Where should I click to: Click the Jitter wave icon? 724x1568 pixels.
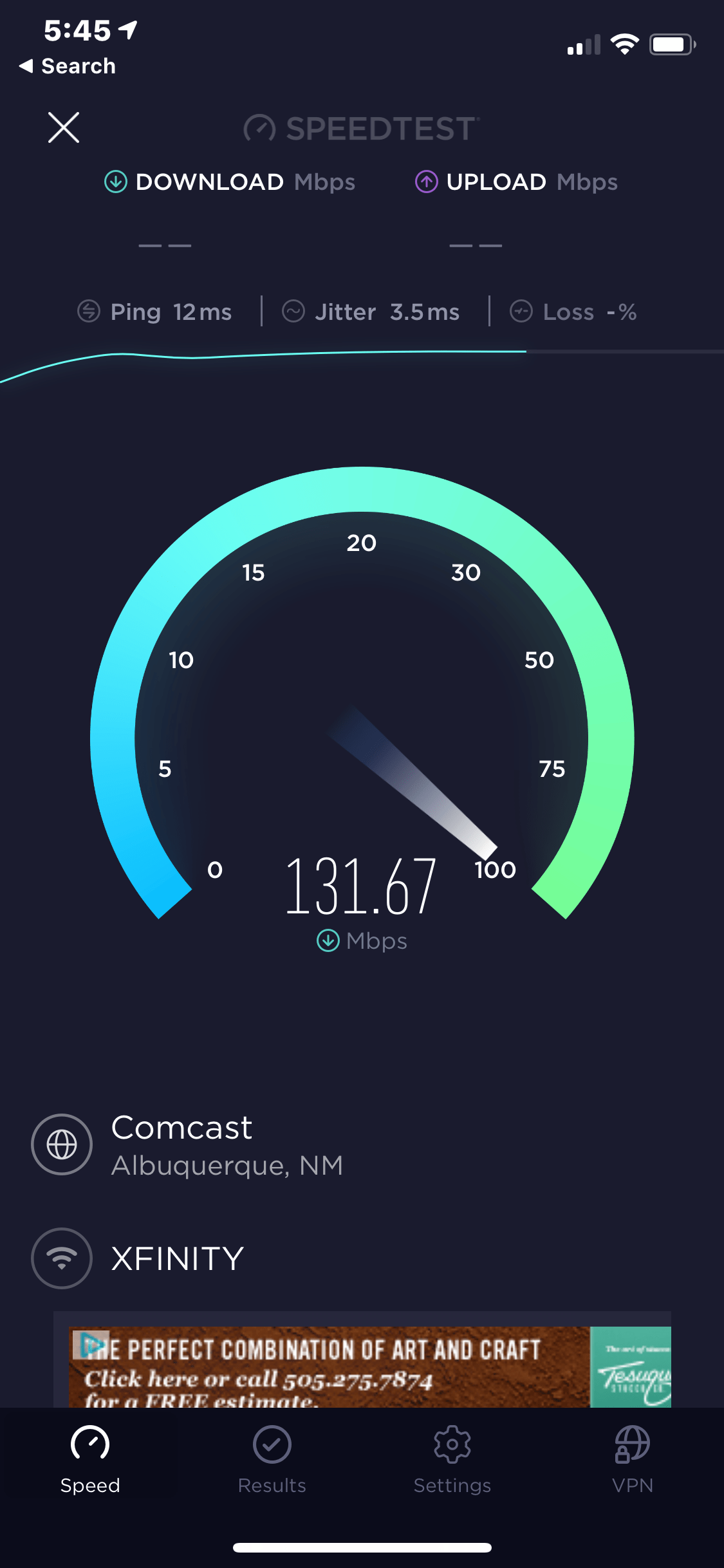pos(294,312)
